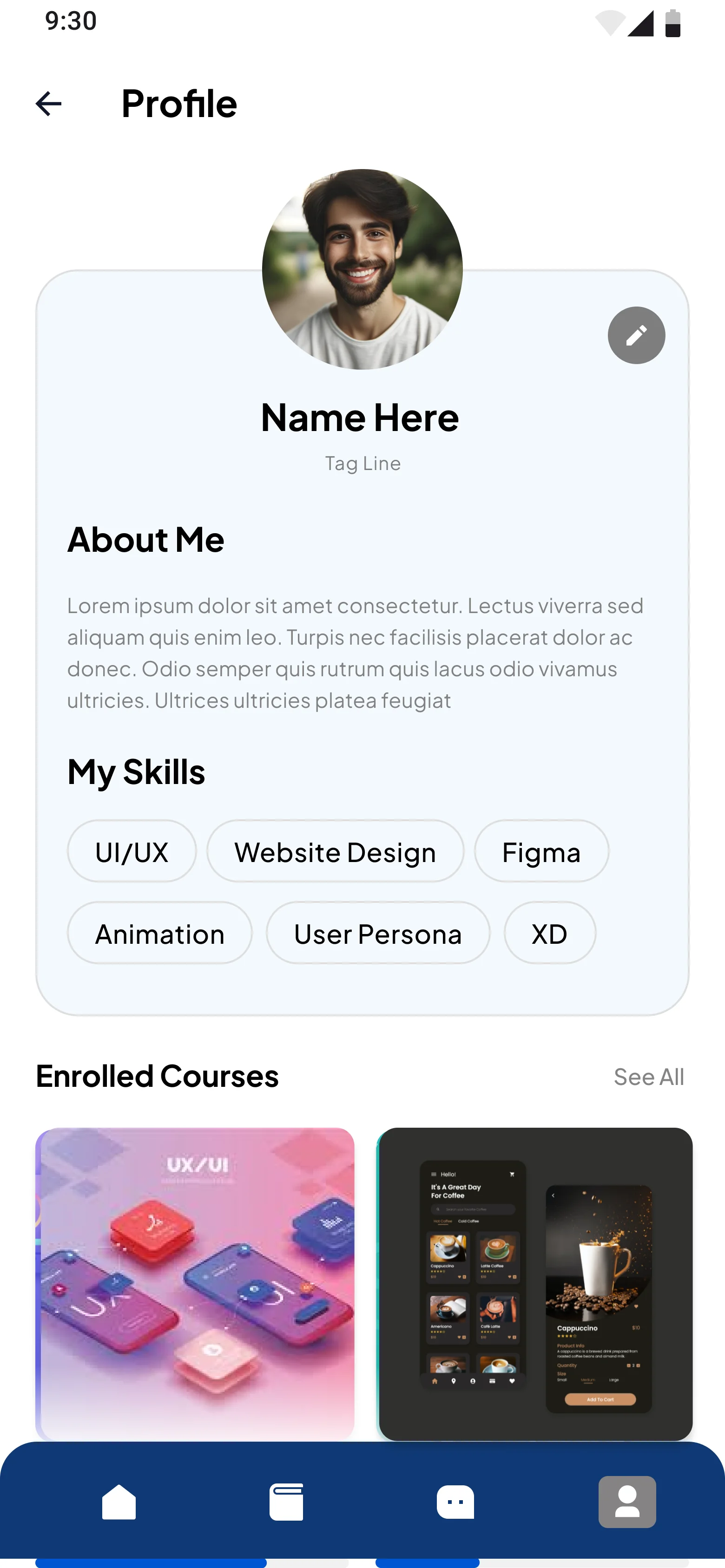This screenshot has height=1568, width=725.
Task: Open the profile photo
Action: click(362, 269)
